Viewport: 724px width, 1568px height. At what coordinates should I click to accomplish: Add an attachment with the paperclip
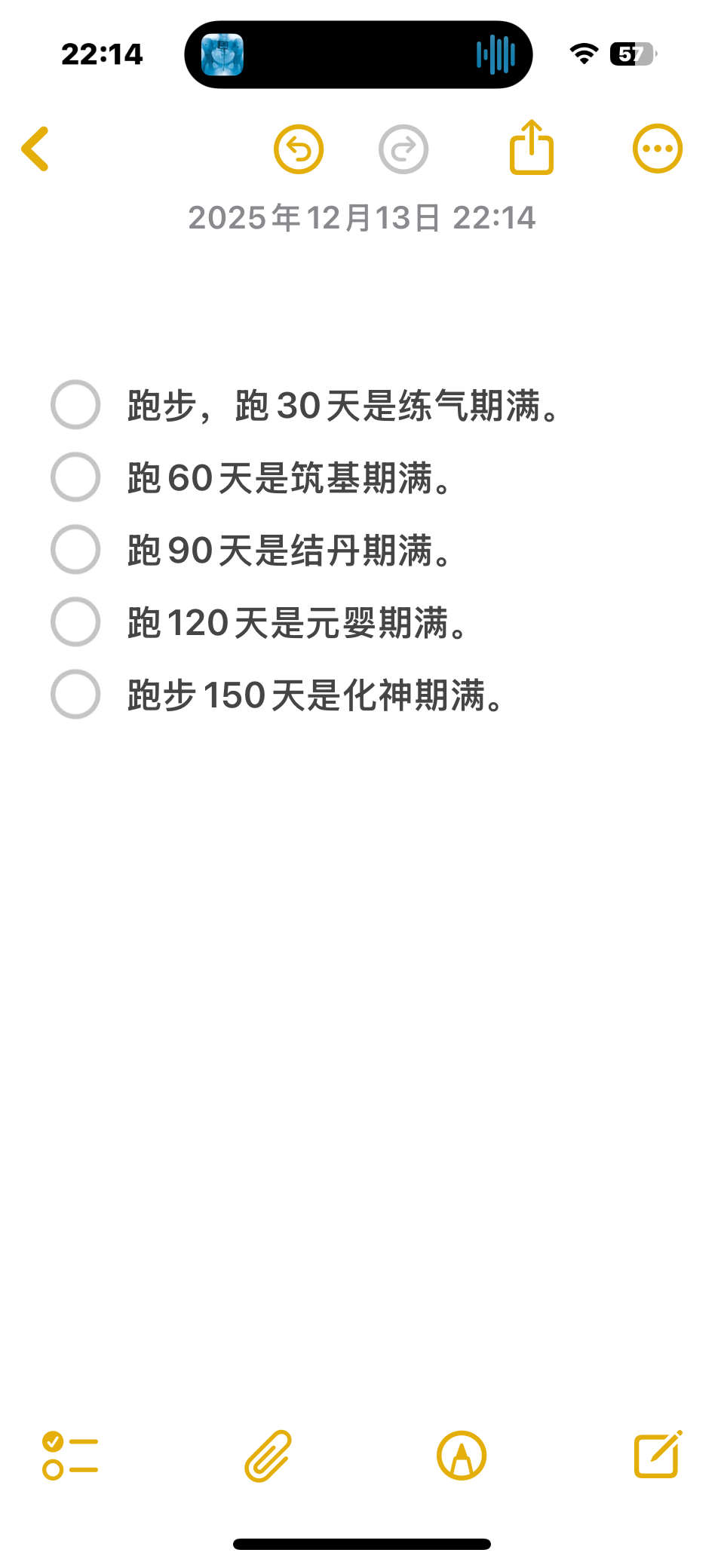coord(268,1456)
